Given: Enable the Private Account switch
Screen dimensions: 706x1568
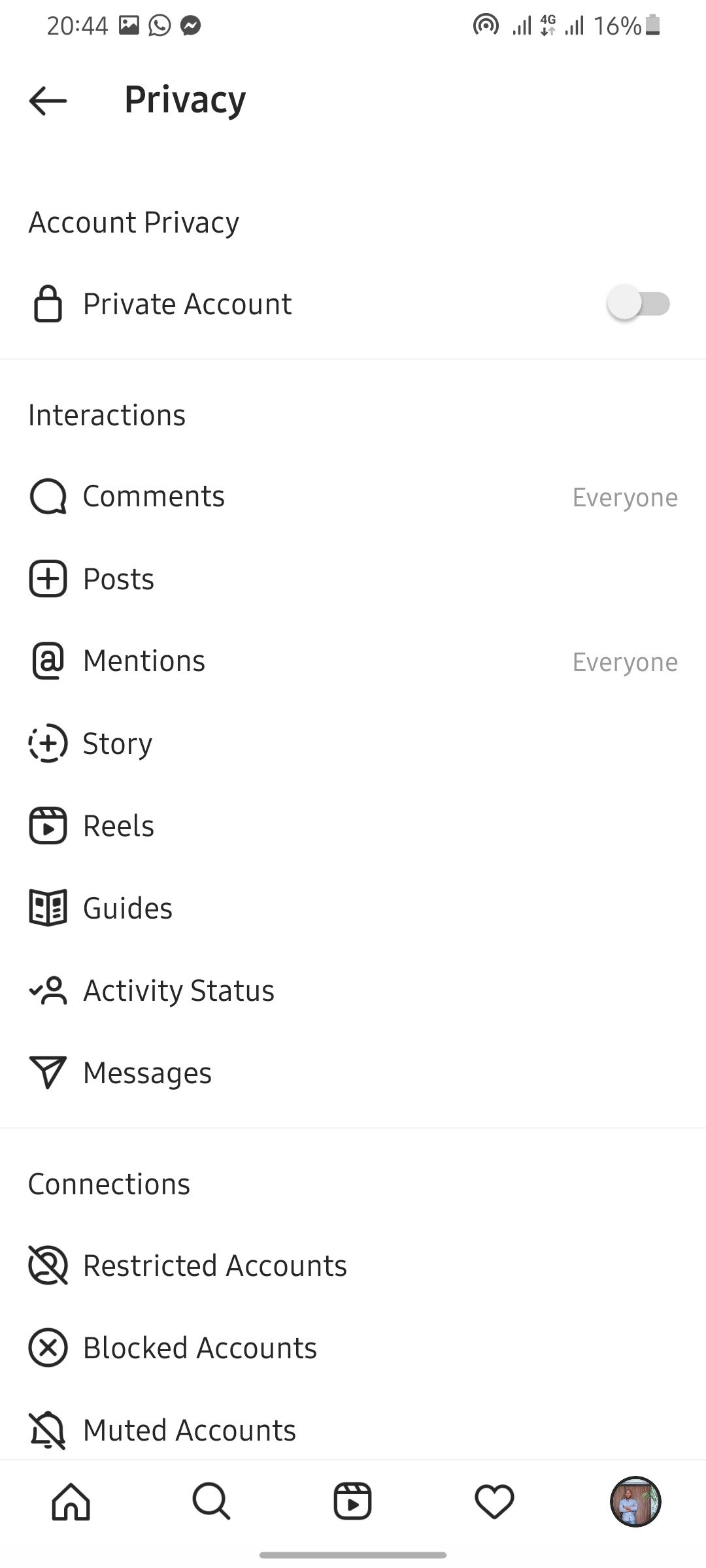Looking at the screenshot, I should pyautogui.click(x=638, y=304).
